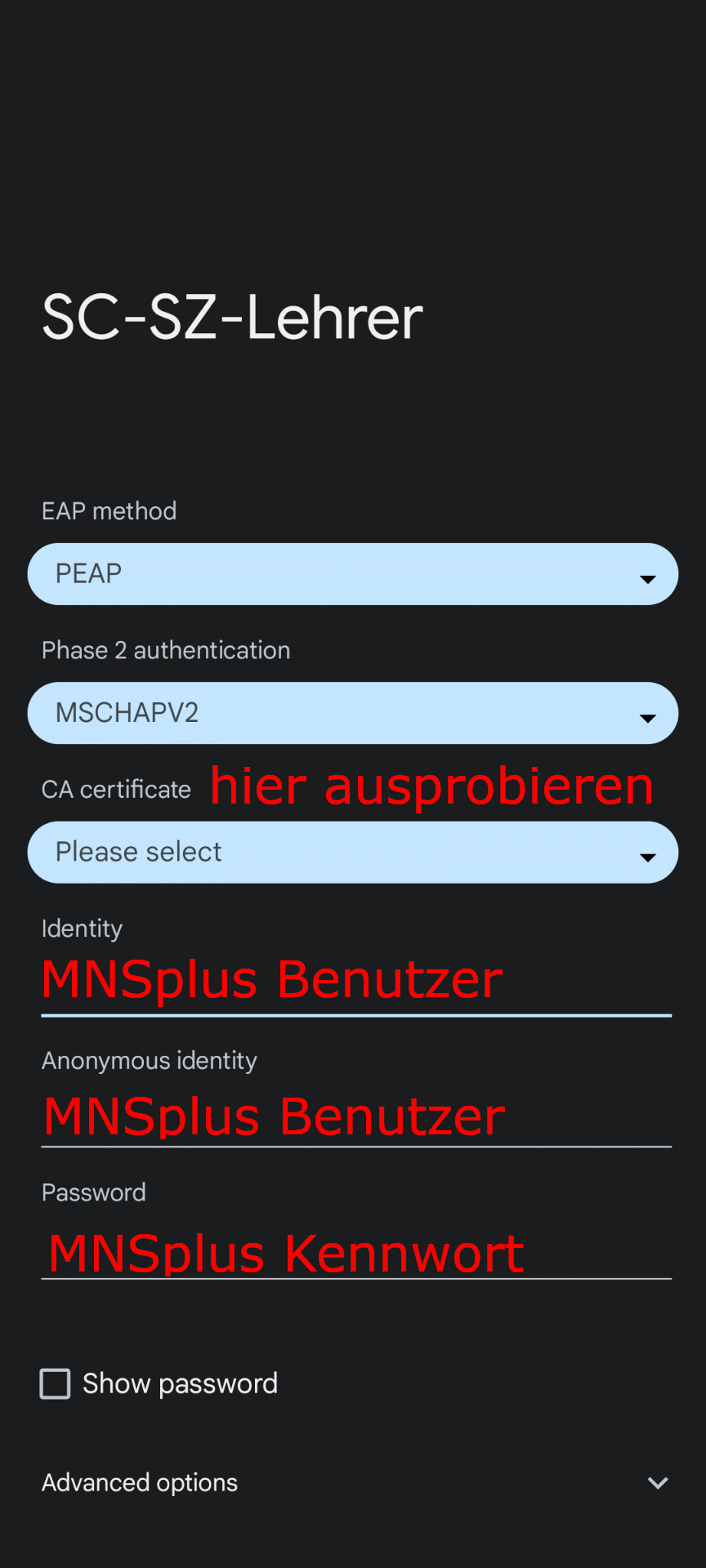Select a CA certificate from dropdown
The height and width of the screenshot is (1568, 706).
tap(353, 853)
